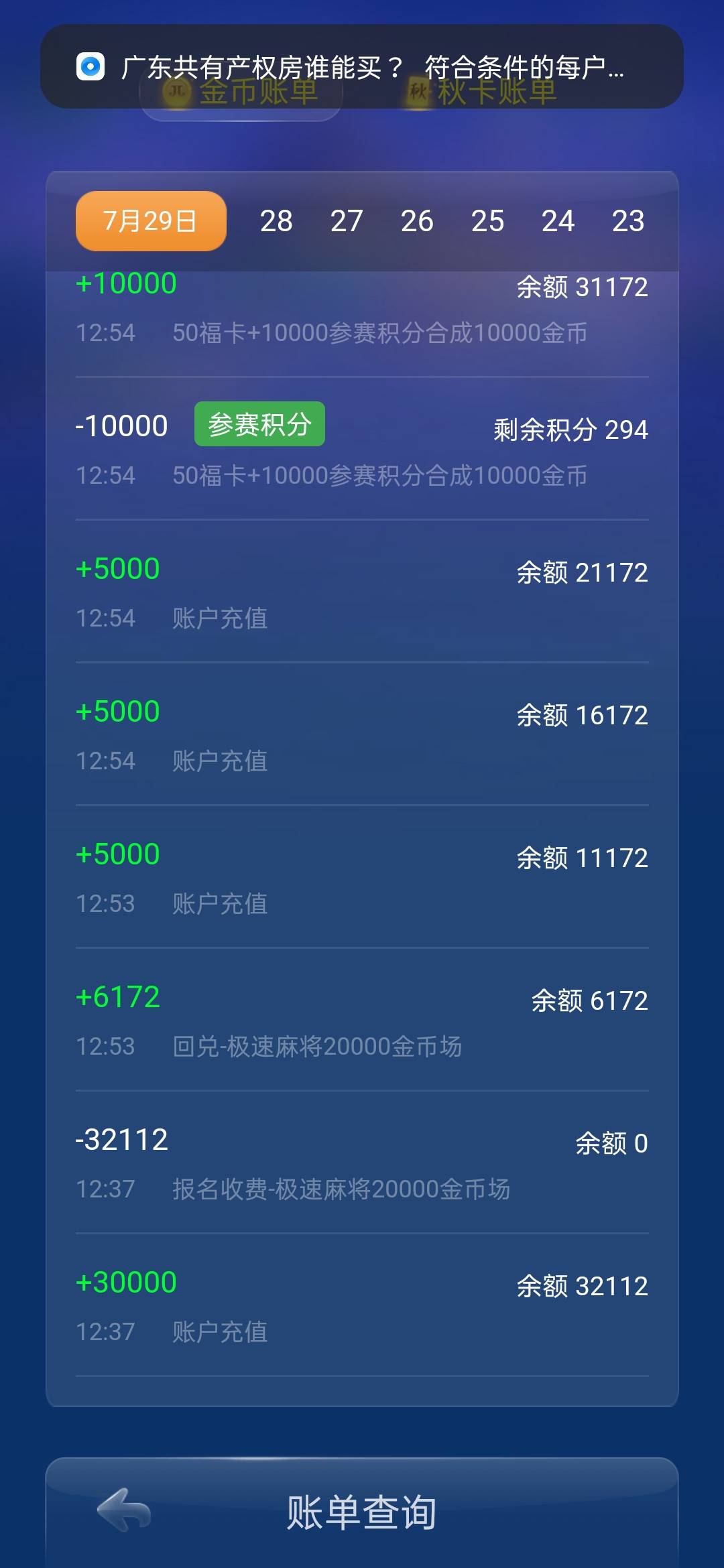Screen dimensions: 724x1568
Task: Select the orange 7月29日 date pill
Action: point(149,220)
